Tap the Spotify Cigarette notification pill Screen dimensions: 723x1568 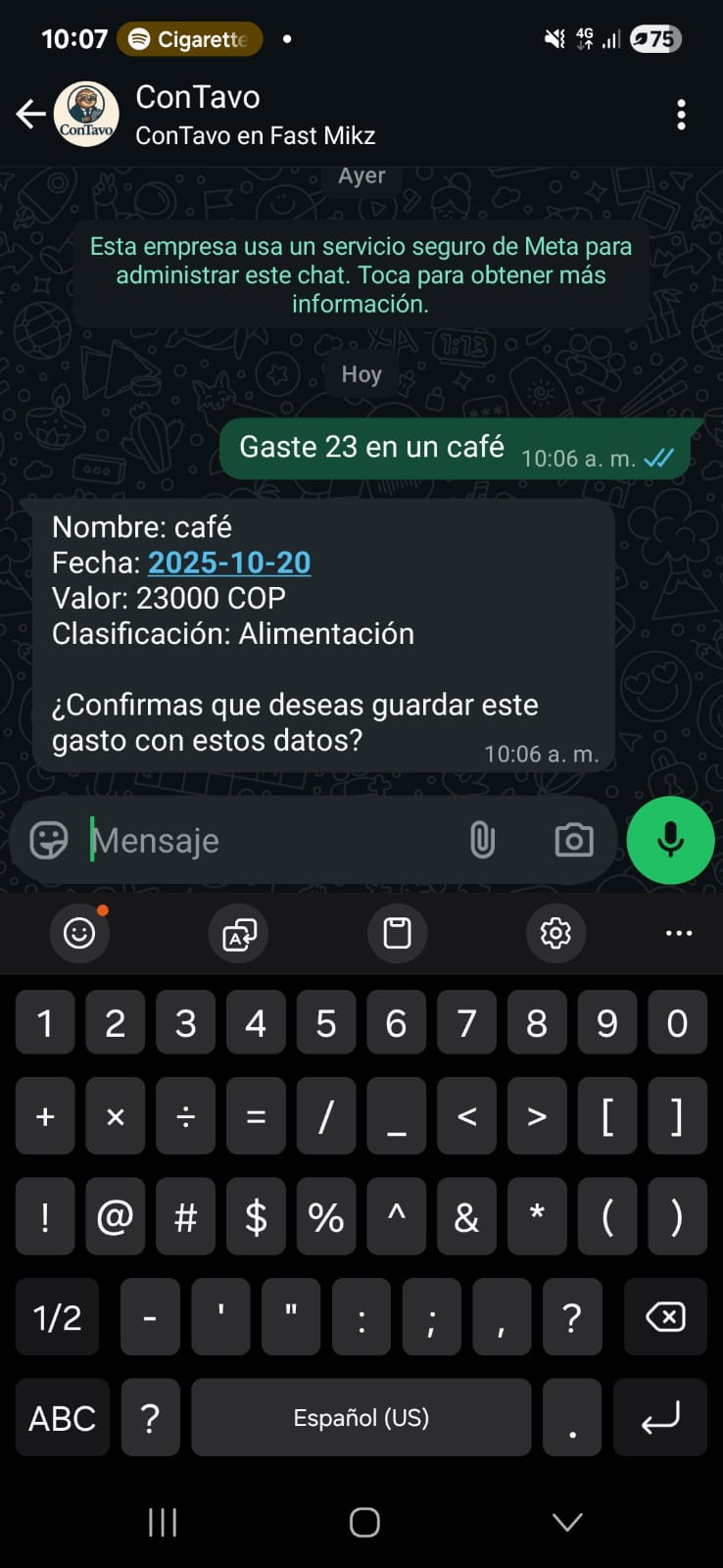pos(189,39)
